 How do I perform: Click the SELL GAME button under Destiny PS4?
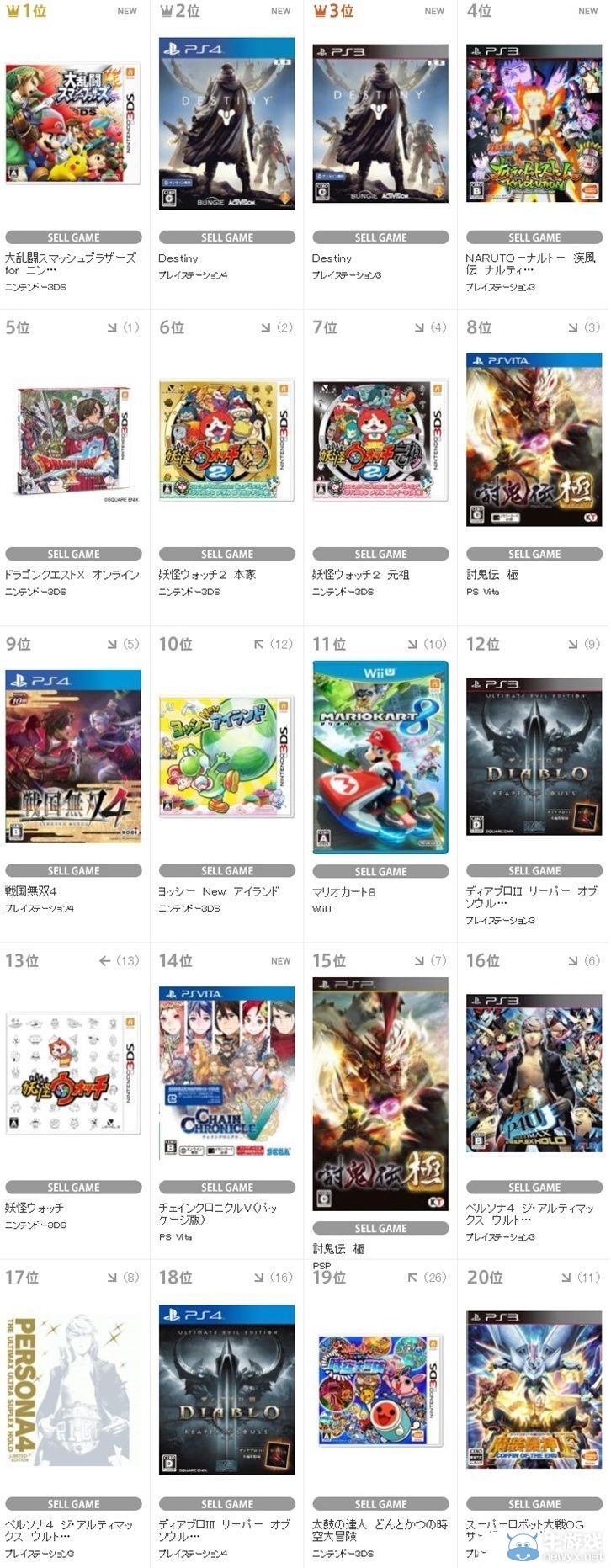pyautogui.click(x=226, y=237)
